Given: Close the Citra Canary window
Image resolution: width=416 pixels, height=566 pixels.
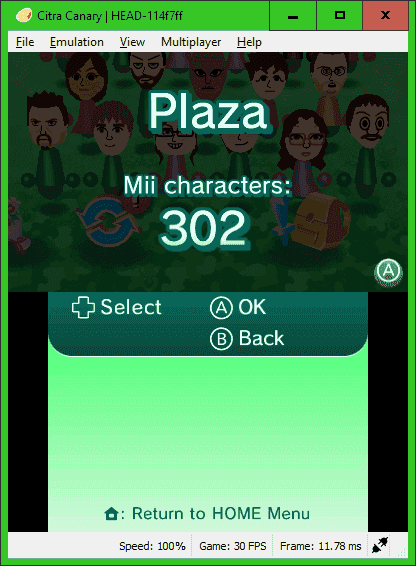Looking at the screenshot, I should (x=385, y=16).
